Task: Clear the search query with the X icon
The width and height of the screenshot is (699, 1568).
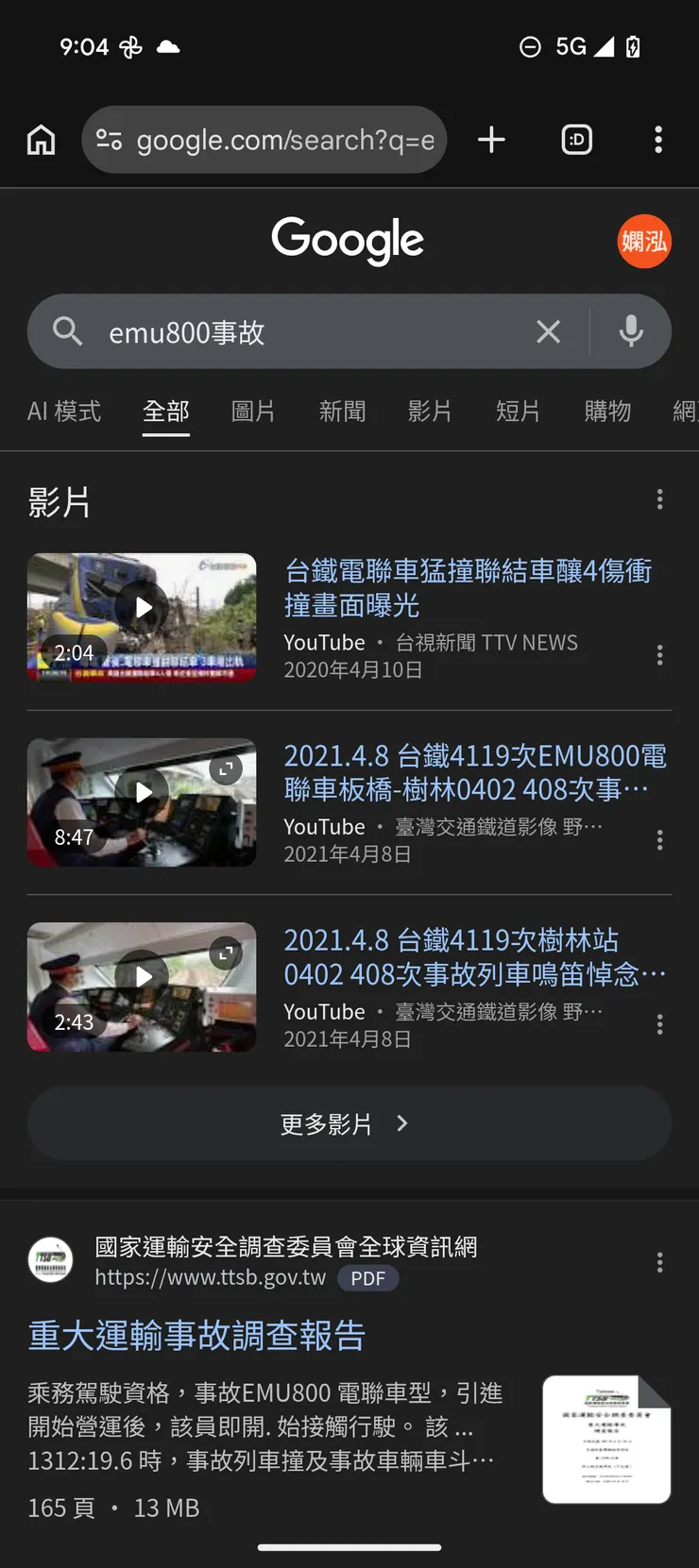Action: click(549, 331)
